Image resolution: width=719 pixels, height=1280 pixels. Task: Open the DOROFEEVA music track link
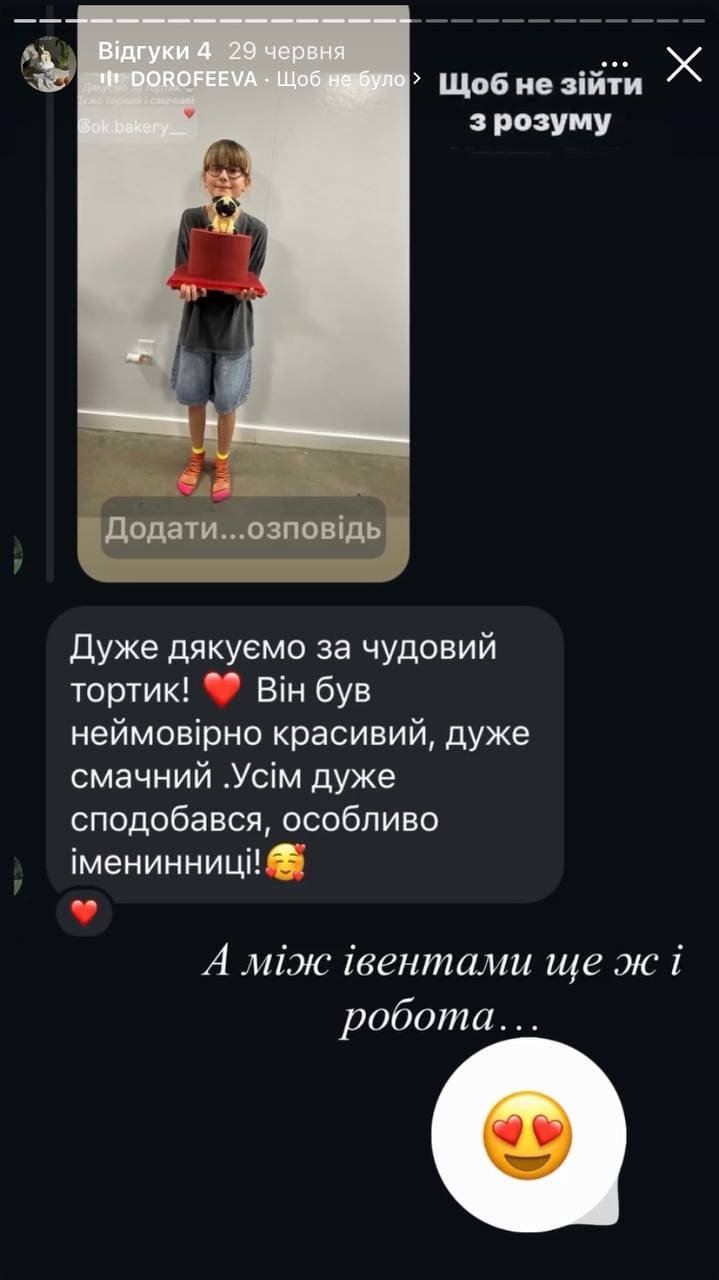click(x=260, y=78)
